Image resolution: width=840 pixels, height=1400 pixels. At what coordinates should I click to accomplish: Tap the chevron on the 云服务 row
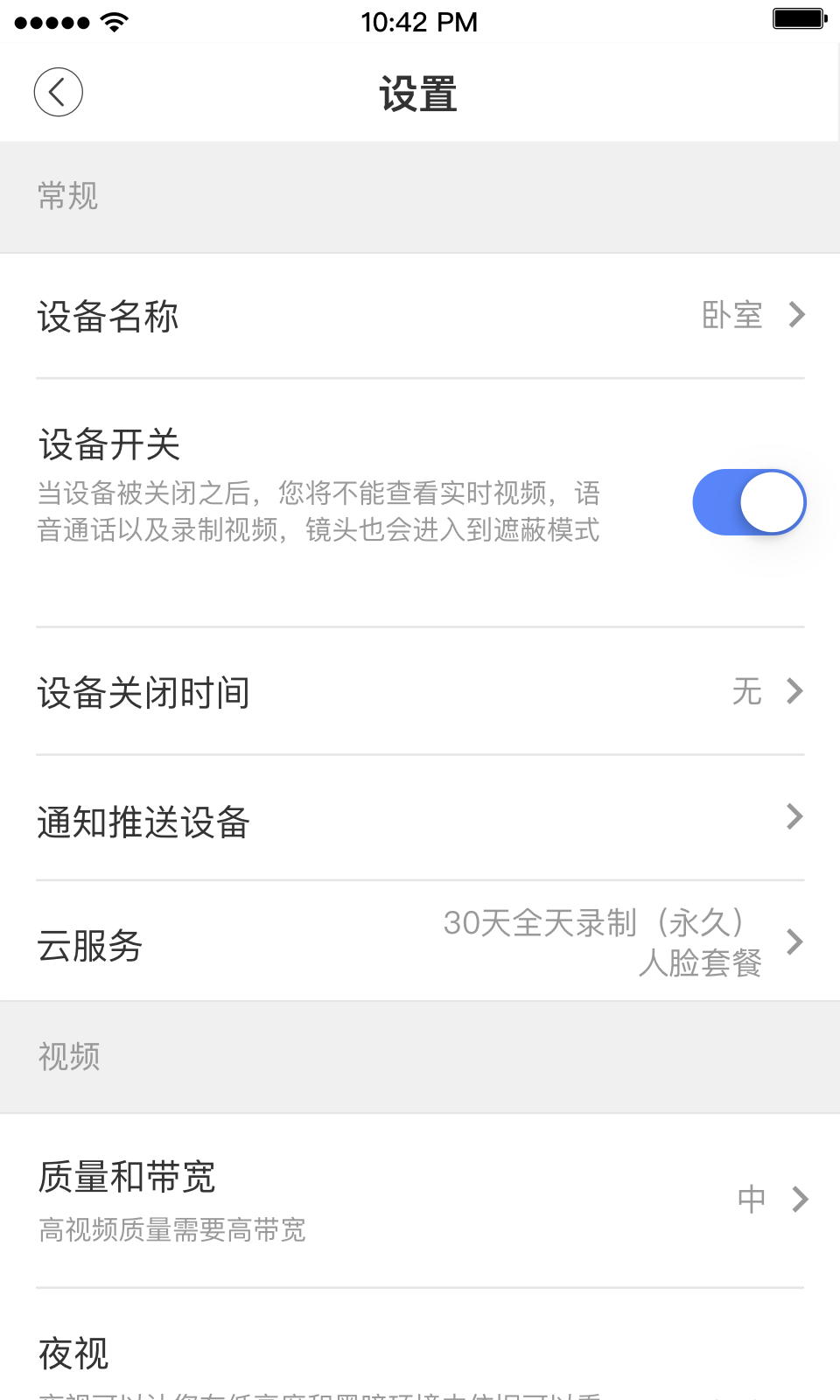pos(795,942)
